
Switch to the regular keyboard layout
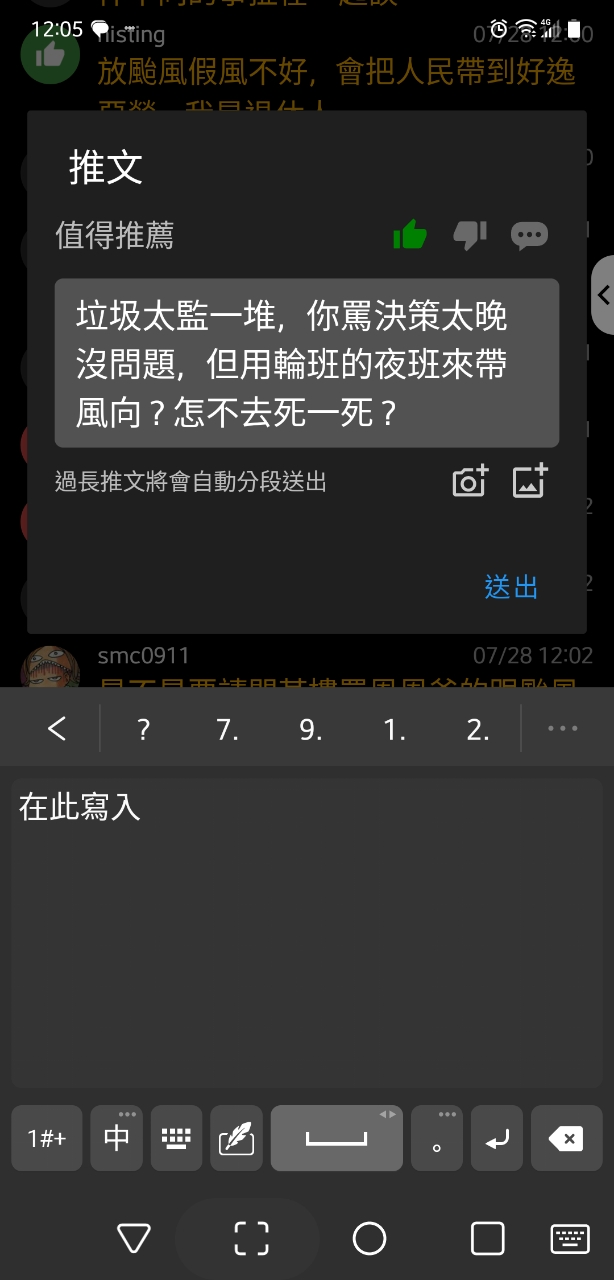177,1138
